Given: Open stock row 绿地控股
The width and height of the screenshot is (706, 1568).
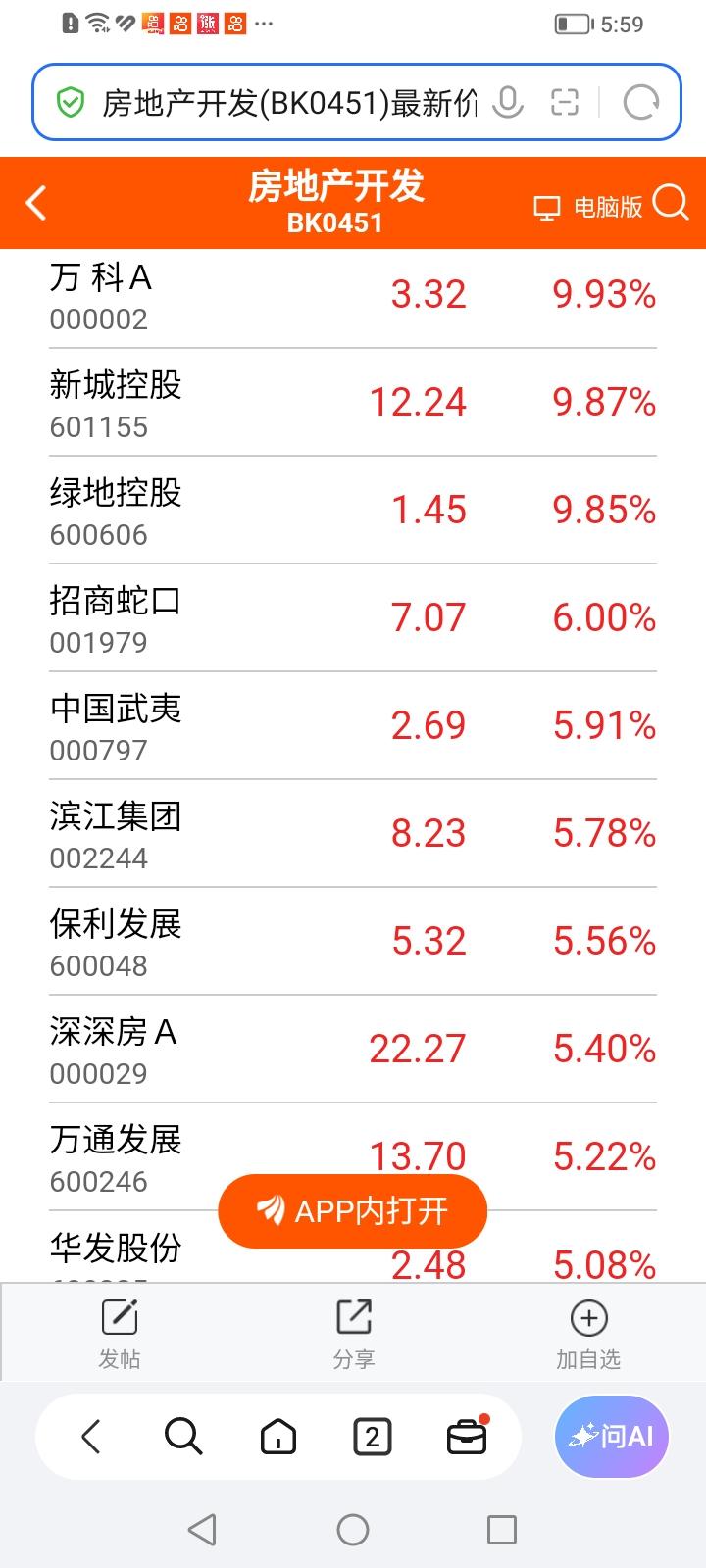Looking at the screenshot, I should (x=353, y=511).
